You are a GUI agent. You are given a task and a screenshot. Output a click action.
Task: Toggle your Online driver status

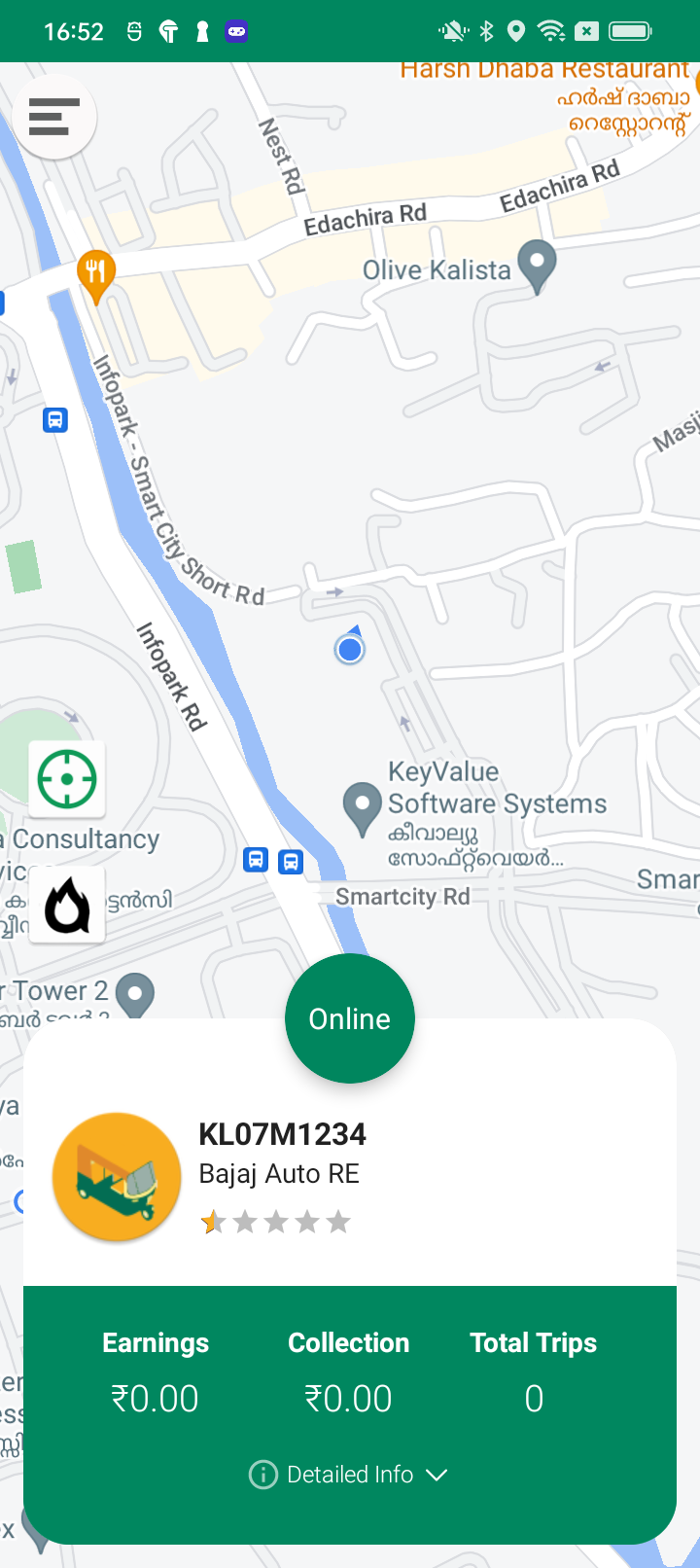pyautogui.click(x=350, y=1017)
